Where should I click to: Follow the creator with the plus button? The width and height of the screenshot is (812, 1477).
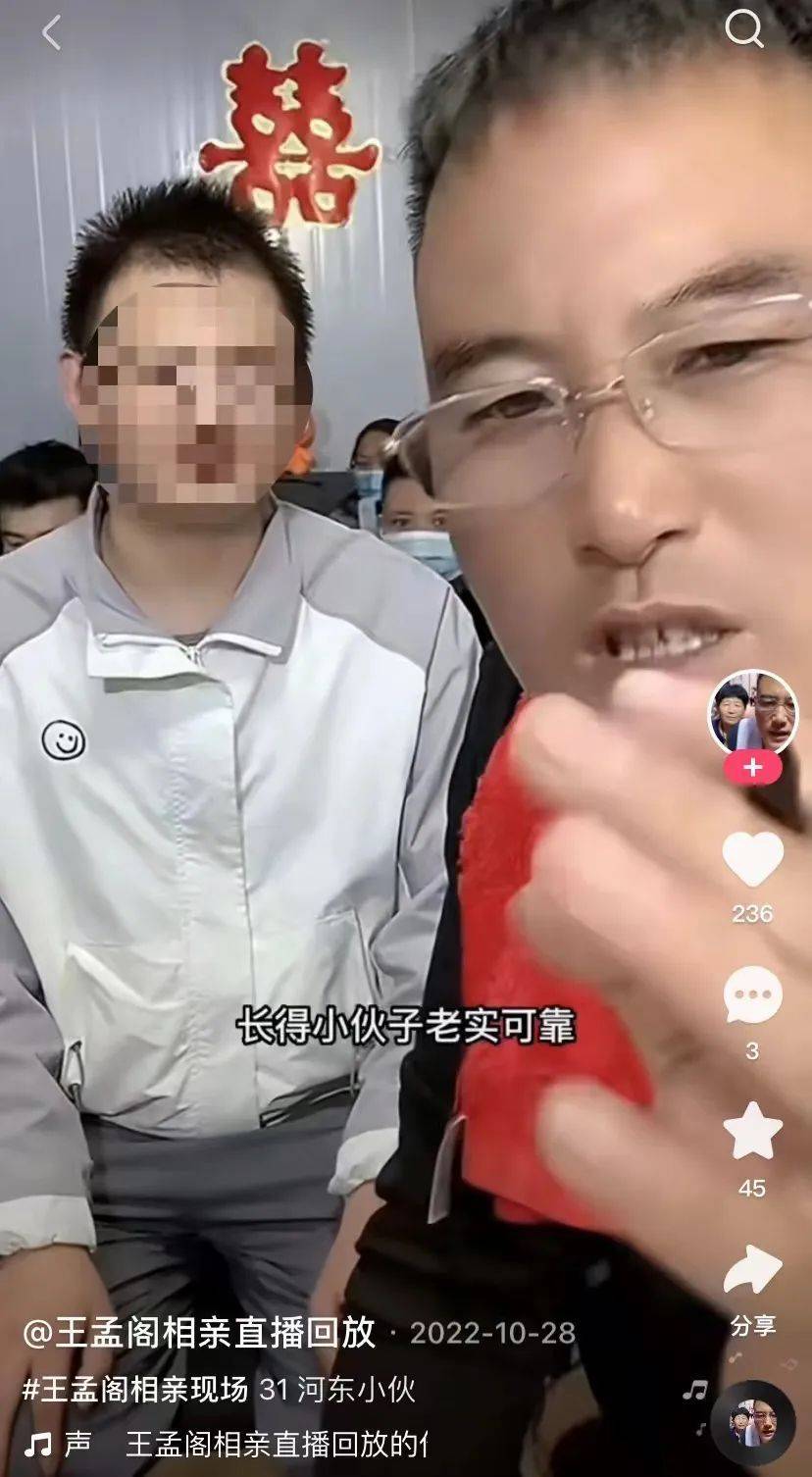pyautogui.click(x=752, y=768)
